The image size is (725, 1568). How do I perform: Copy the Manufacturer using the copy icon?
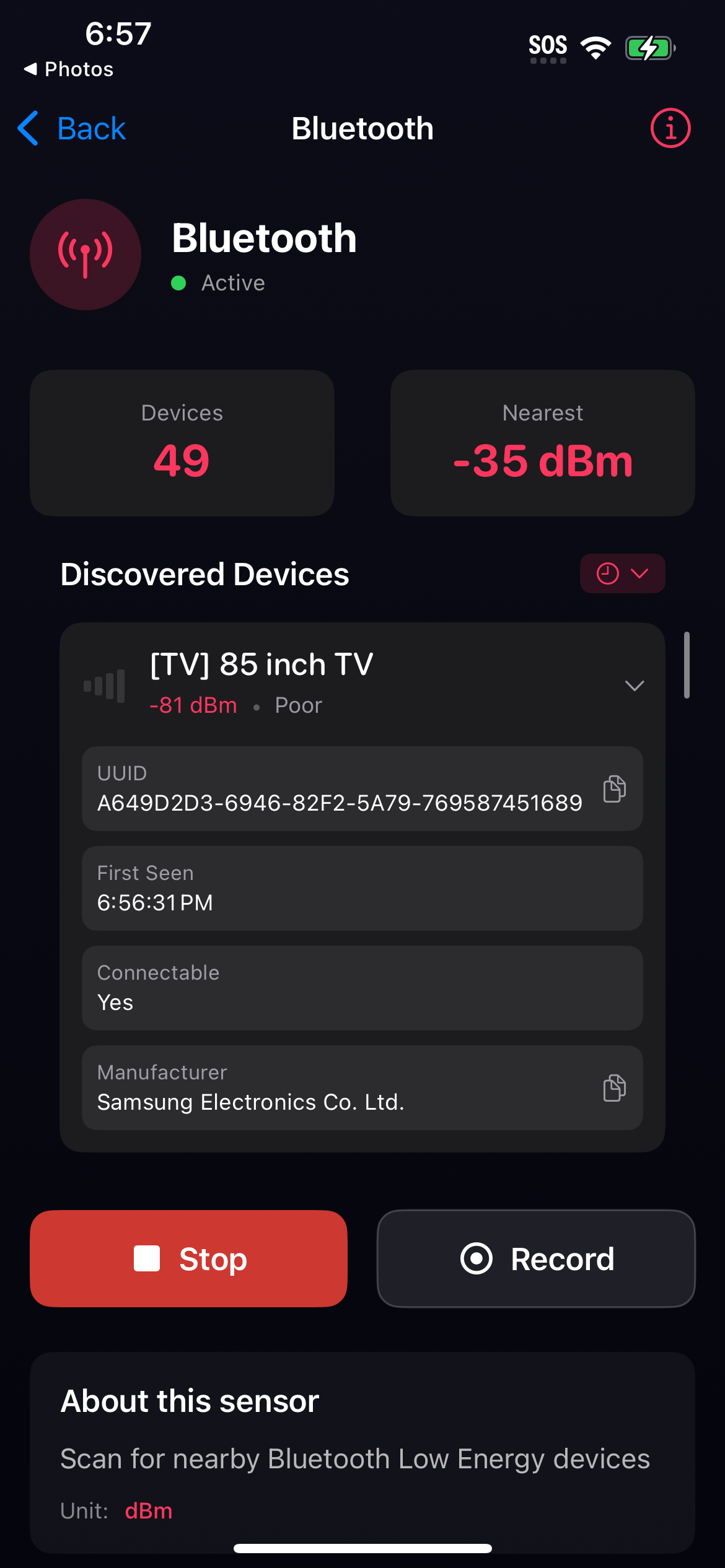tap(614, 1087)
